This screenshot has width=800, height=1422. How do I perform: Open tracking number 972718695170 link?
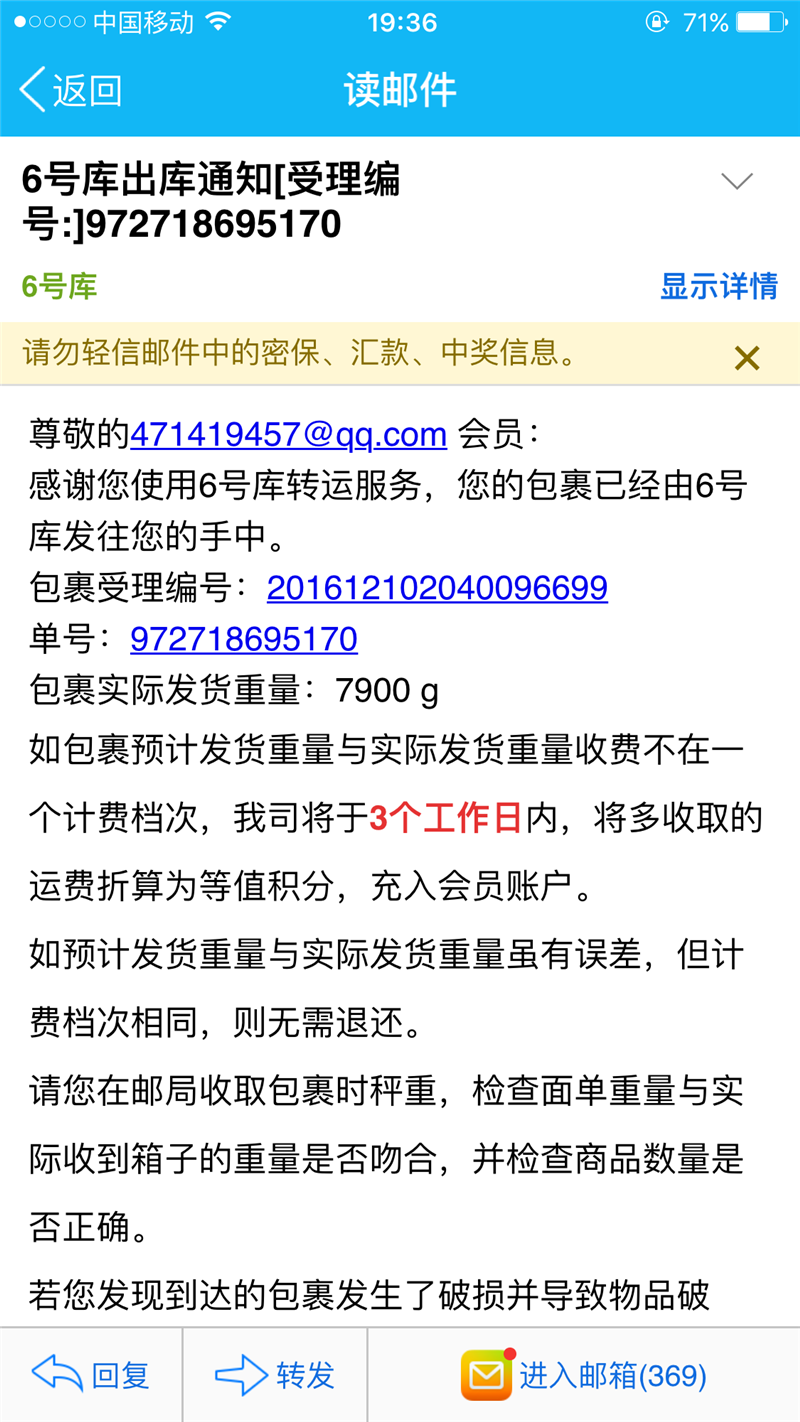click(x=244, y=638)
